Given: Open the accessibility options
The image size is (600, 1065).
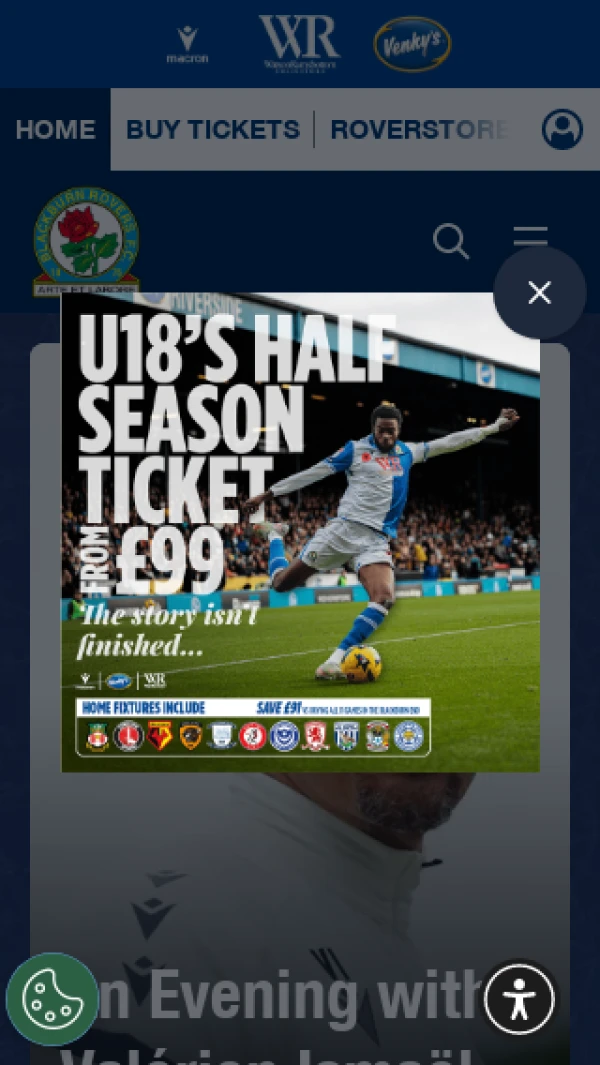Looking at the screenshot, I should click(519, 999).
